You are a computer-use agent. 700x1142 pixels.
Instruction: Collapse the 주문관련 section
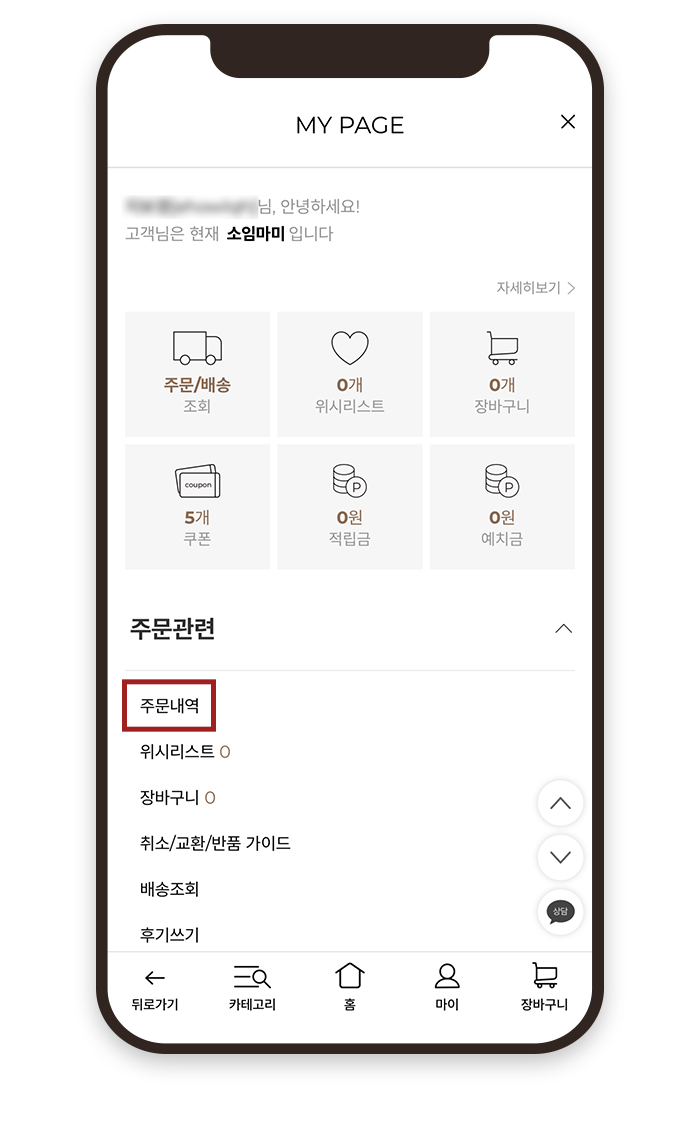563,629
